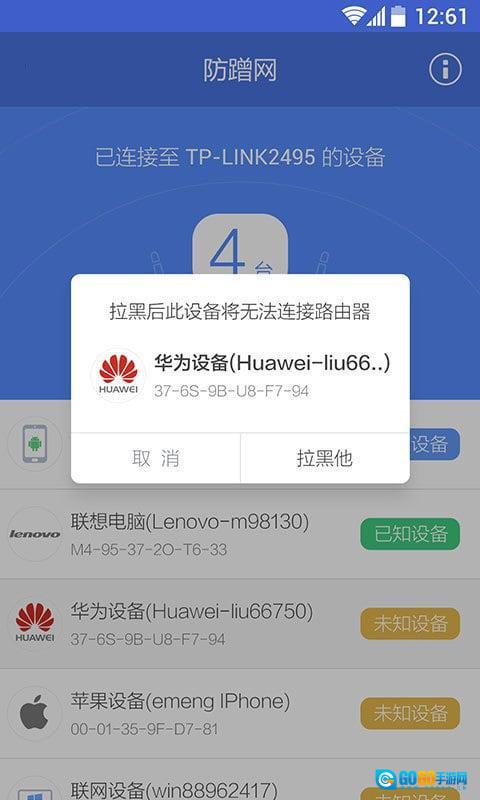The width and height of the screenshot is (480, 800).
Task: Tap the 已知设备 badge on Lenovo row
Action: click(x=410, y=534)
